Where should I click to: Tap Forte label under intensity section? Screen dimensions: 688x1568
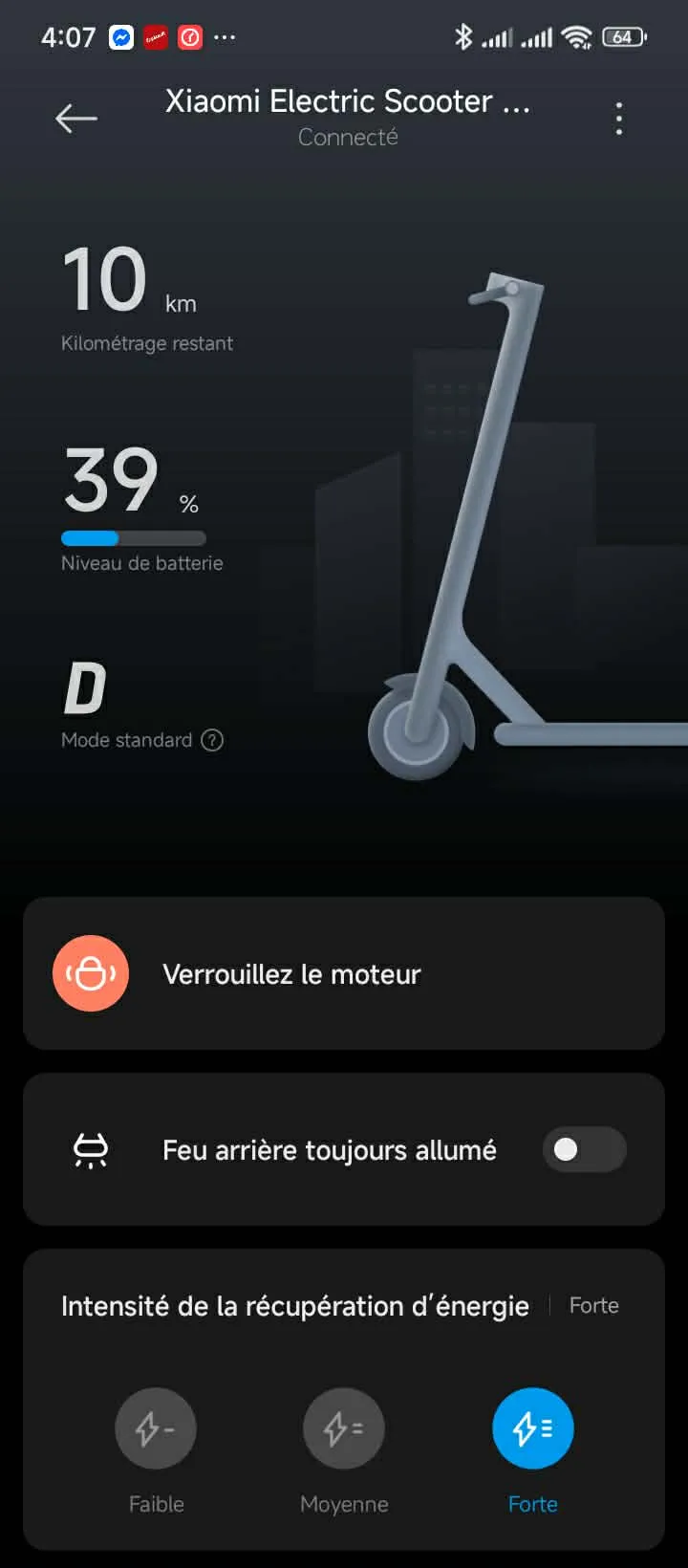coord(532,1503)
